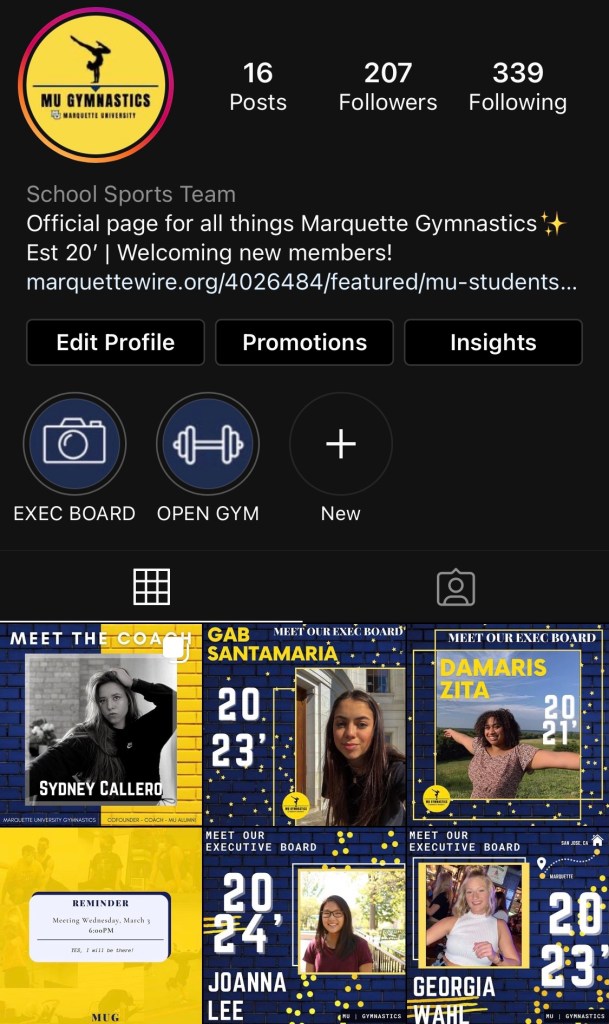Image resolution: width=609 pixels, height=1024 pixels.
Task: Open the marquettewire.org link in bio
Action: coord(301,282)
